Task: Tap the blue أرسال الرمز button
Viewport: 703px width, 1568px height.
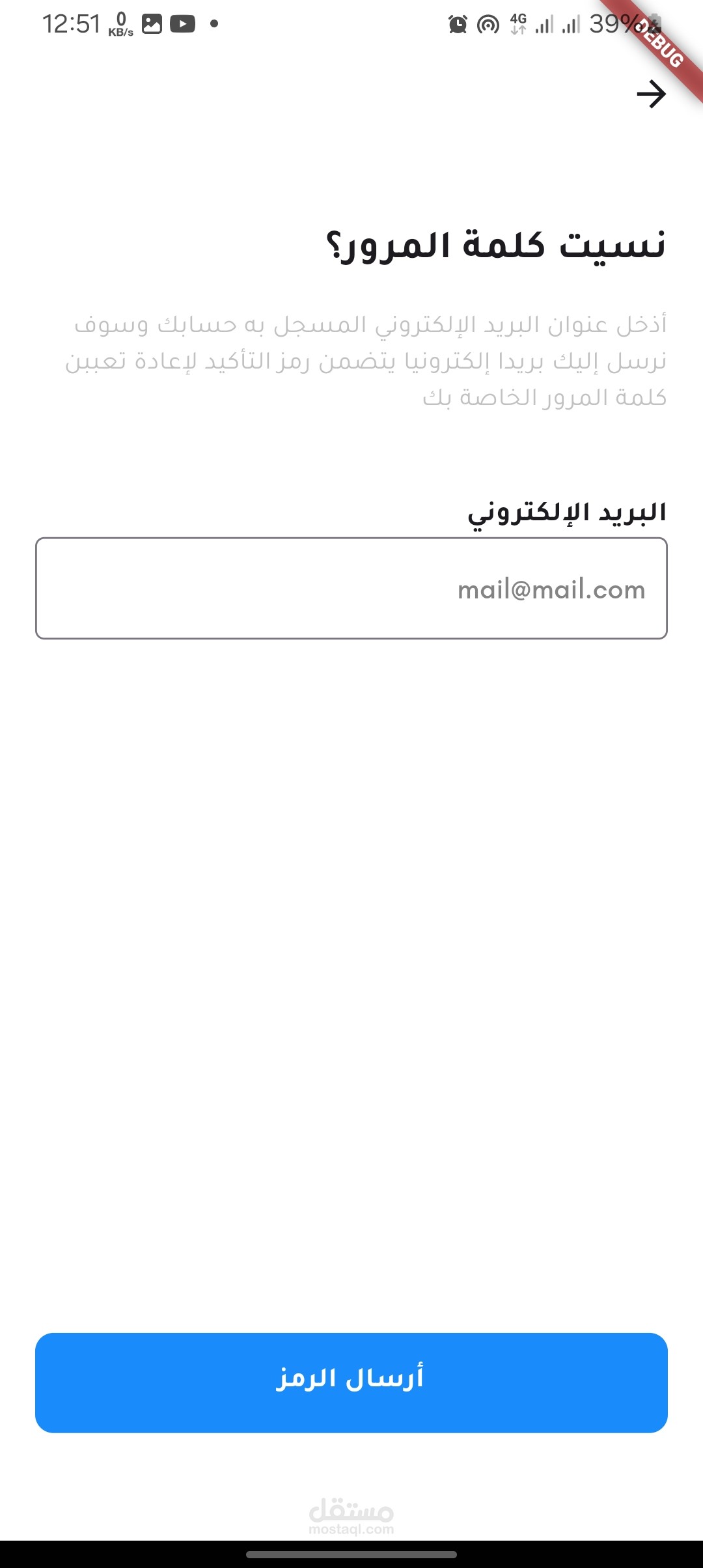Action: pyautogui.click(x=351, y=1383)
